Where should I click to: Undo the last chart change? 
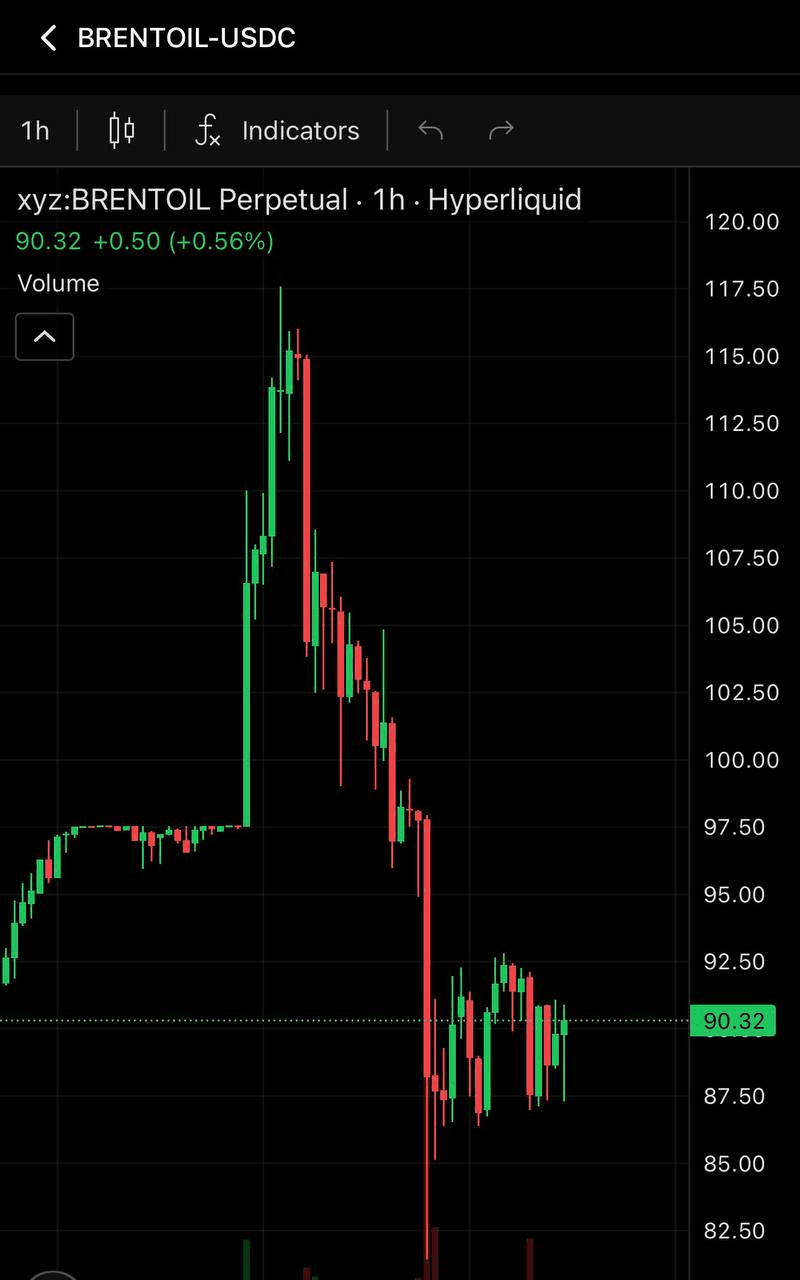point(430,130)
